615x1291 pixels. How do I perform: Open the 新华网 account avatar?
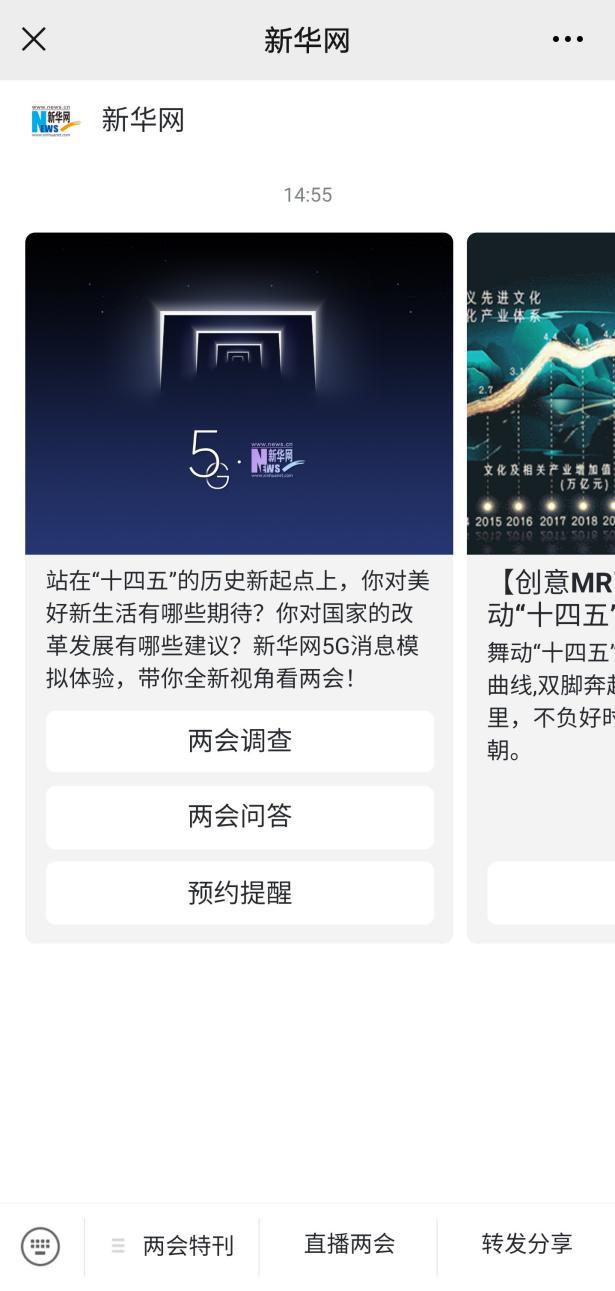[55, 121]
